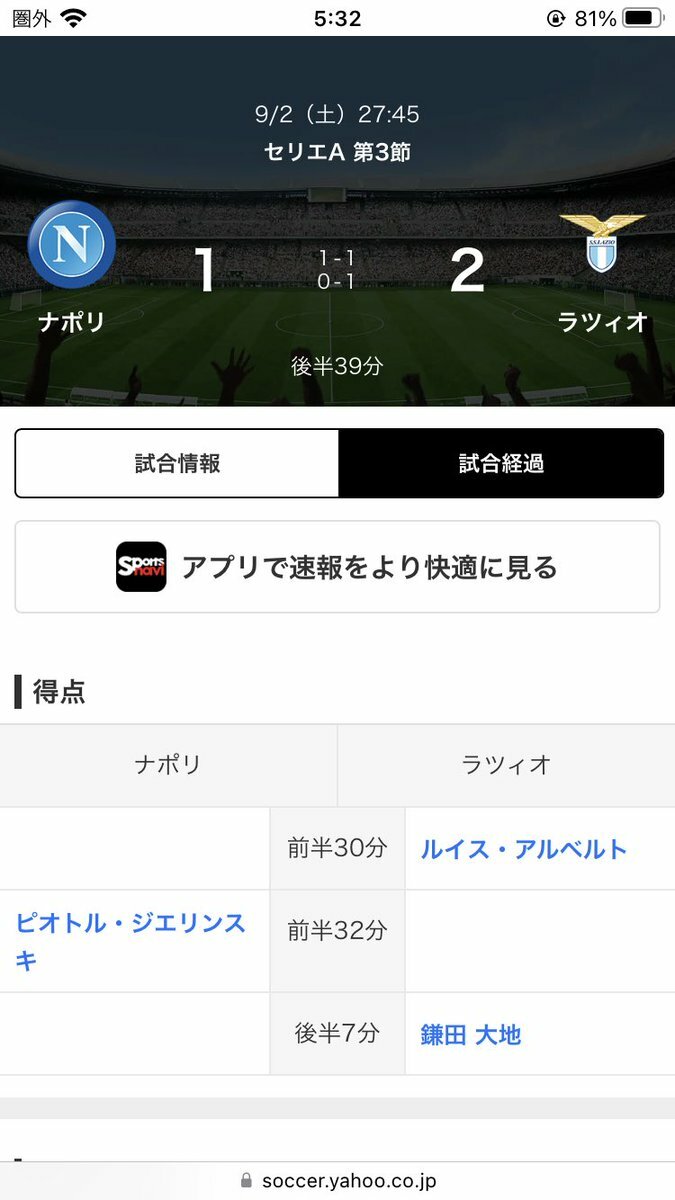Select the 試合経過 tab

click(501, 464)
